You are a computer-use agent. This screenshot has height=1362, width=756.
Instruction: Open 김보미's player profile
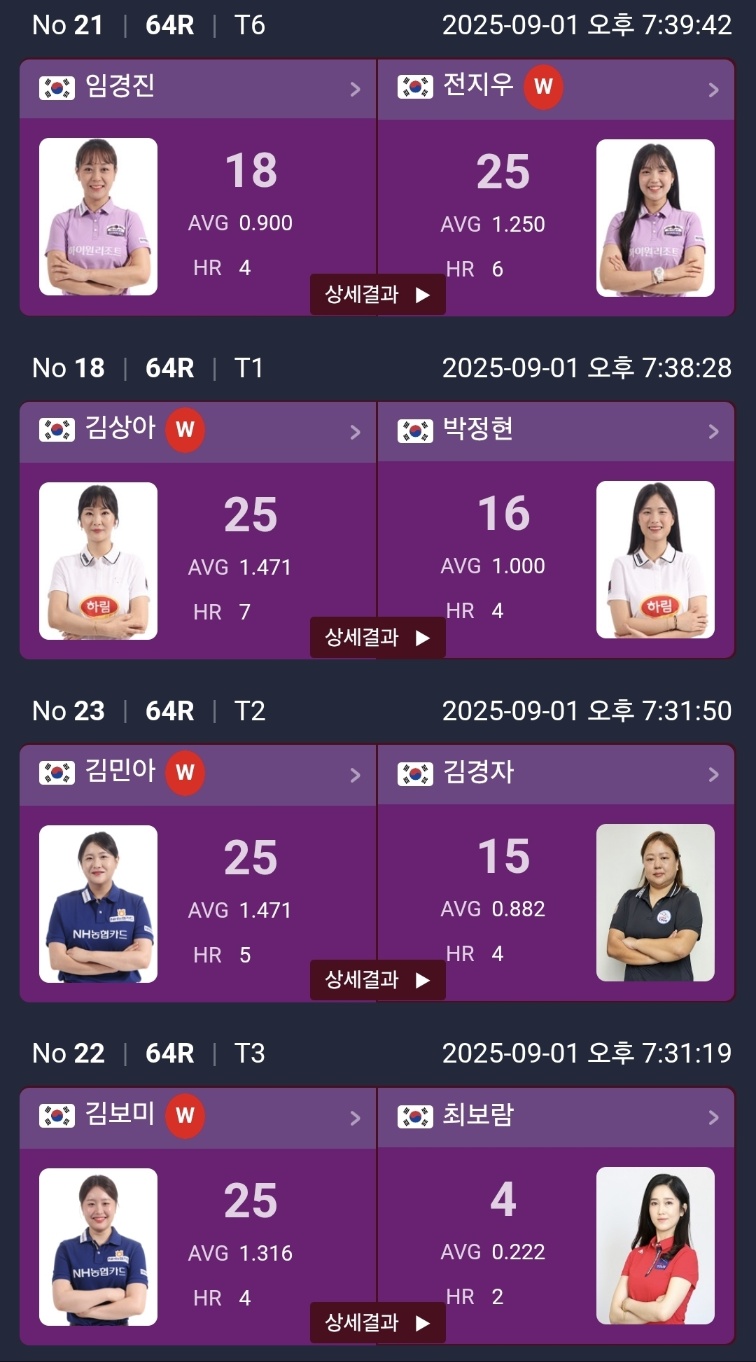tap(198, 1118)
